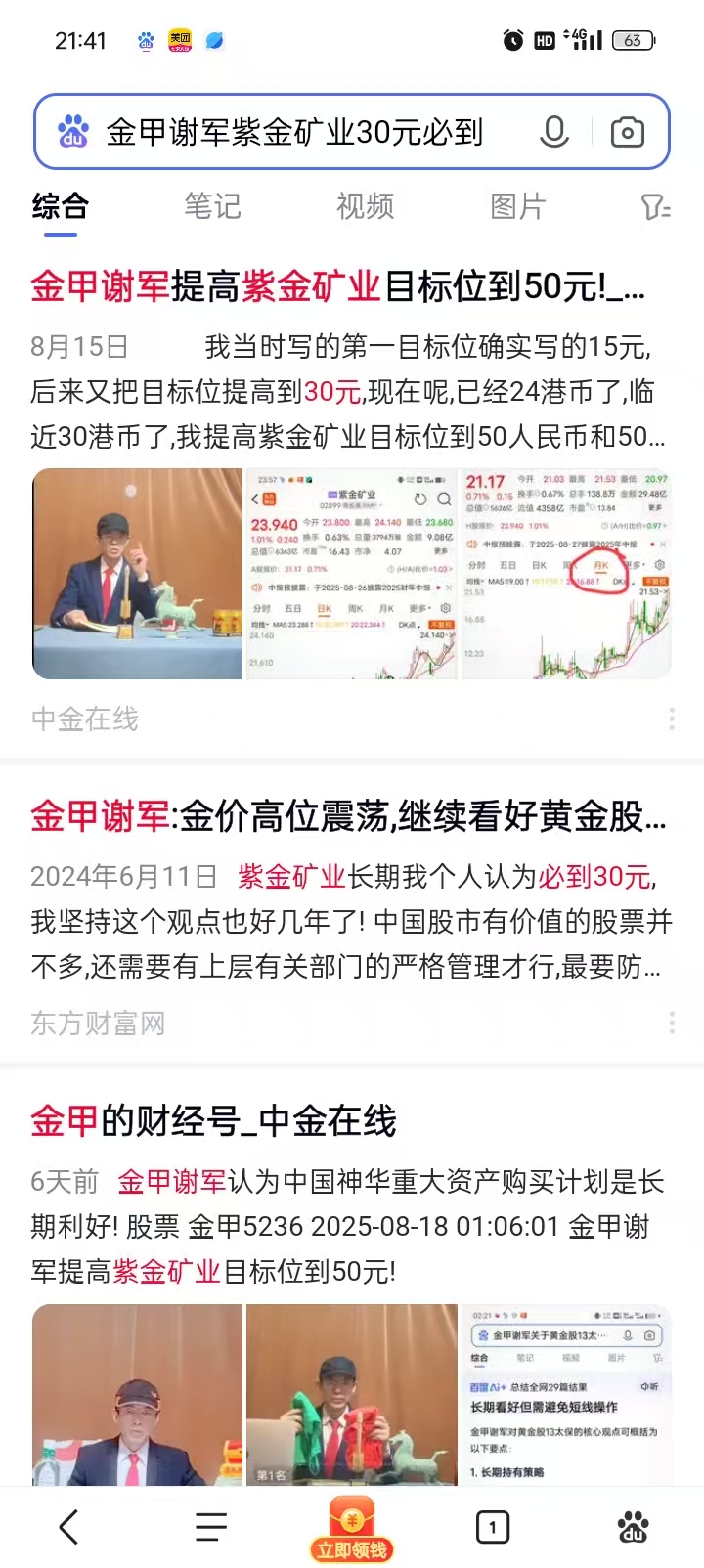
Task: Start voice search with the microphone icon
Action: pyautogui.click(x=553, y=132)
